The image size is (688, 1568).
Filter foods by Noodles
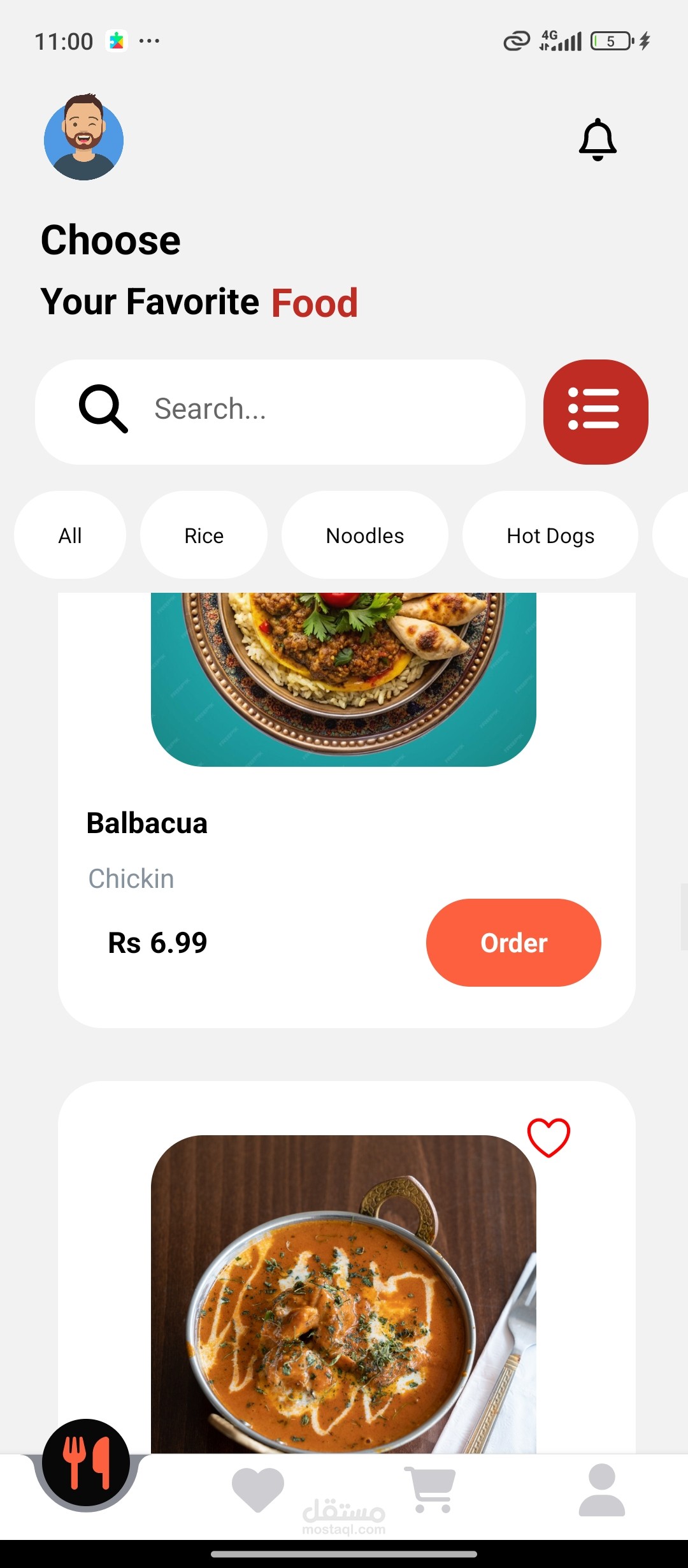pyautogui.click(x=364, y=535)
